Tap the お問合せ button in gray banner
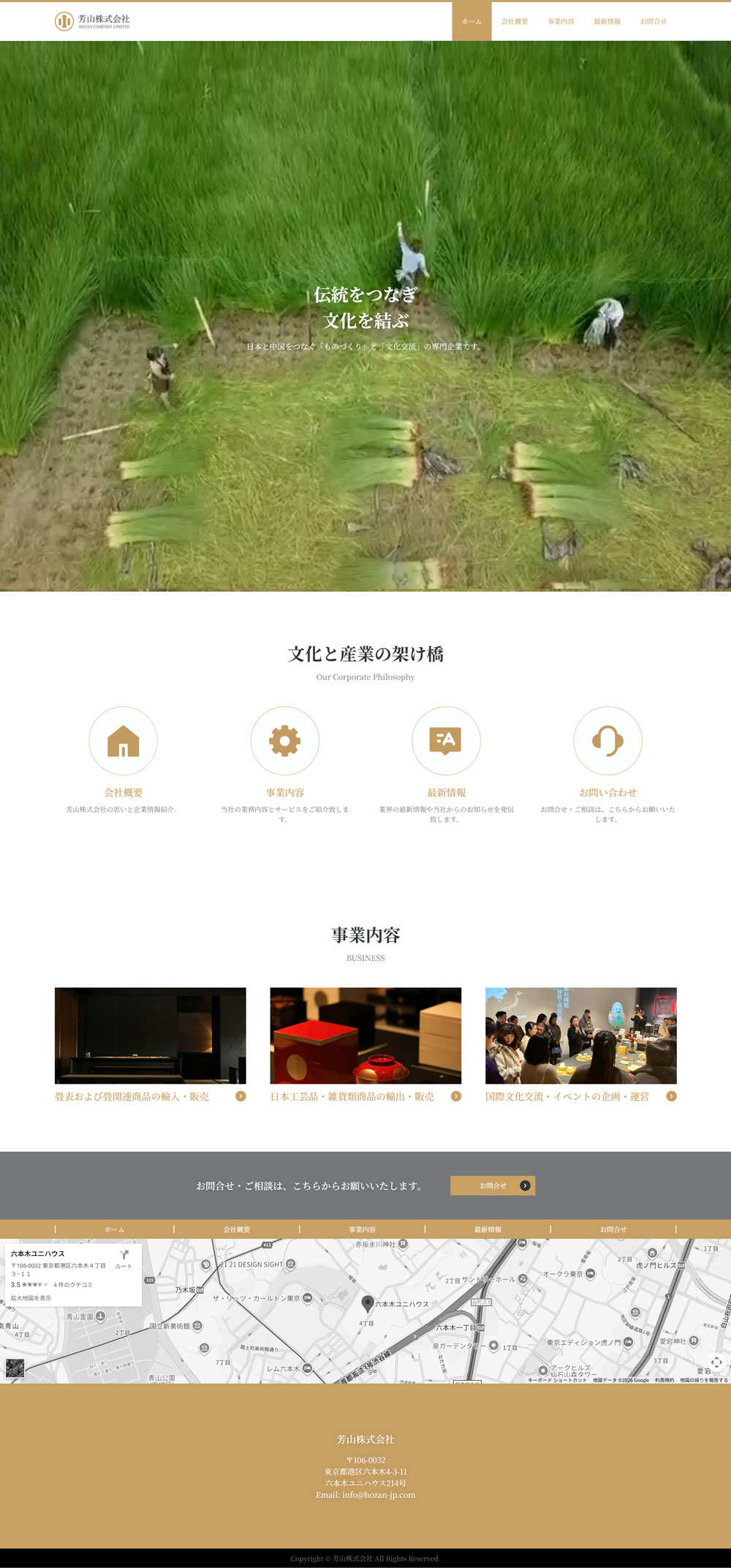This screenshot has height=1568, width=731. tap(493, 1186)
